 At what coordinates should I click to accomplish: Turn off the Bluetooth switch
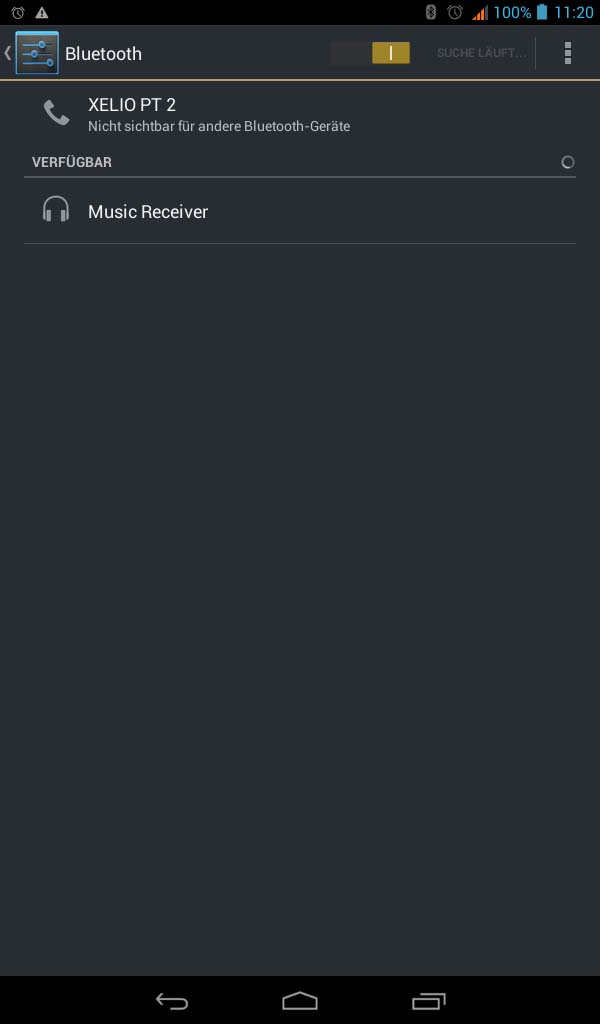point(370,53)
